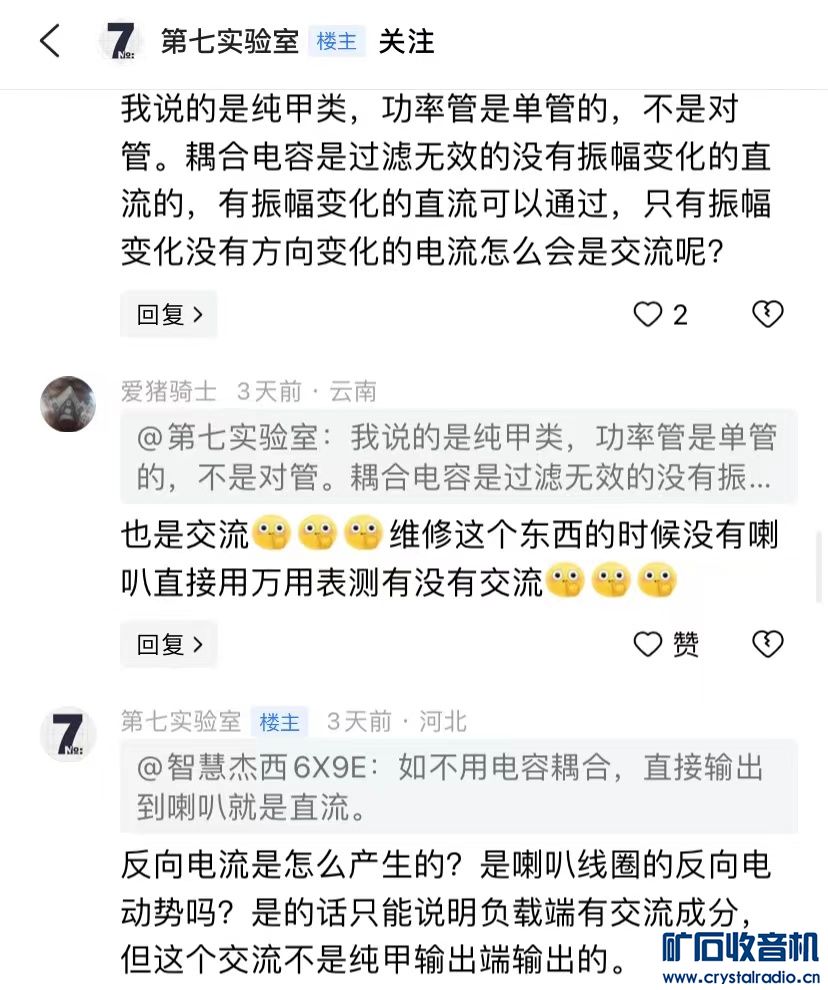This screenshot has width=828, height=990.
Task: Go back using the top-left arrow
Action: pyautogui.click(x=49, y=41)
